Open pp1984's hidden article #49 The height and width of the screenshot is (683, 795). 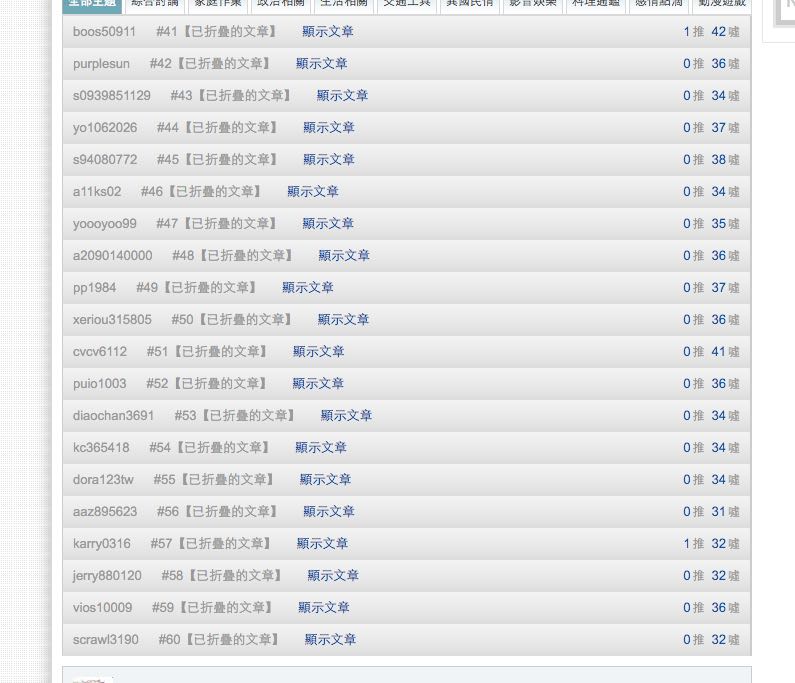pyautogui.click(x=307, y=287)
